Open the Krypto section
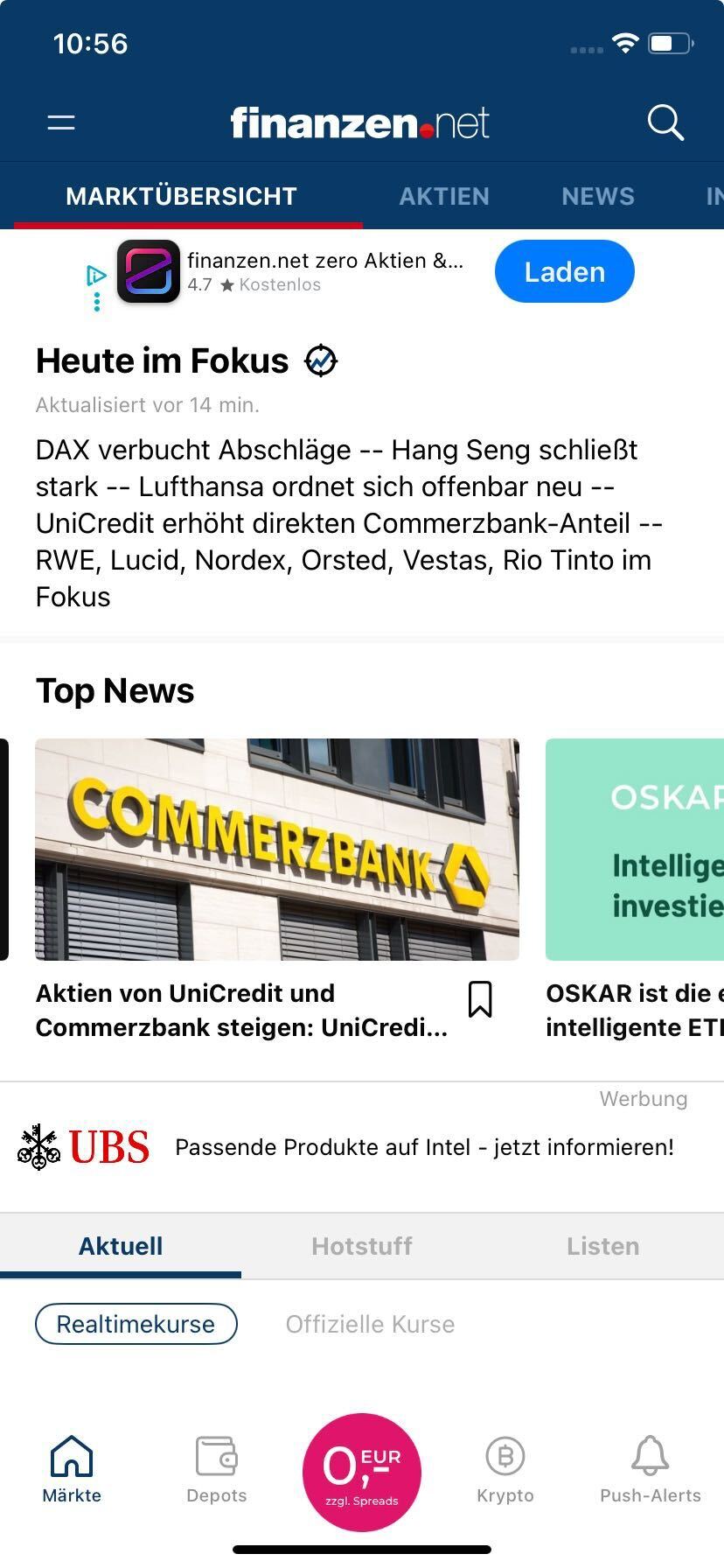 tap(505, 1469)
